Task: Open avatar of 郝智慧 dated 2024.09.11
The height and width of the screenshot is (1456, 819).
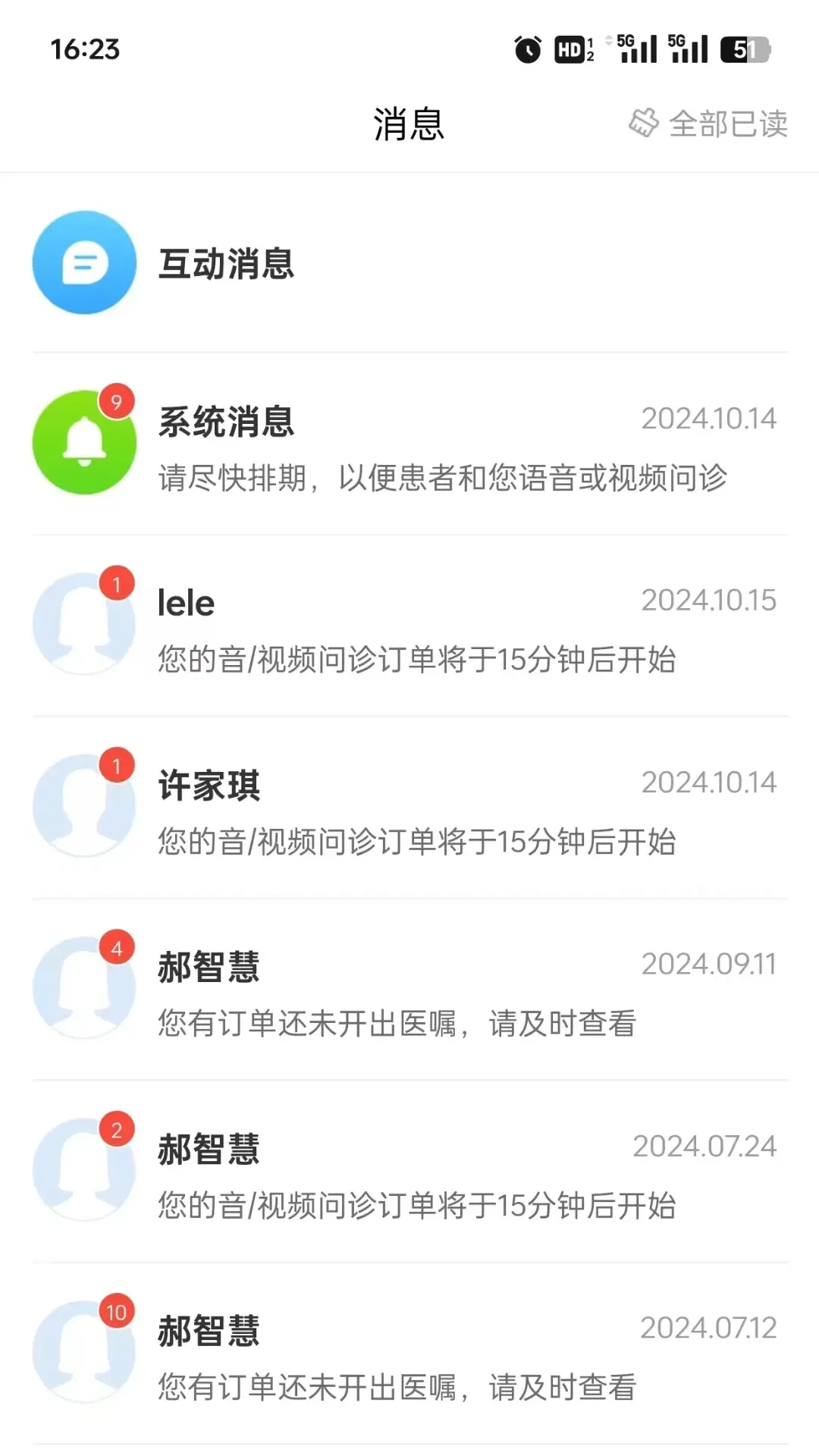Action: pyautogui.click(x=84, y=987)
